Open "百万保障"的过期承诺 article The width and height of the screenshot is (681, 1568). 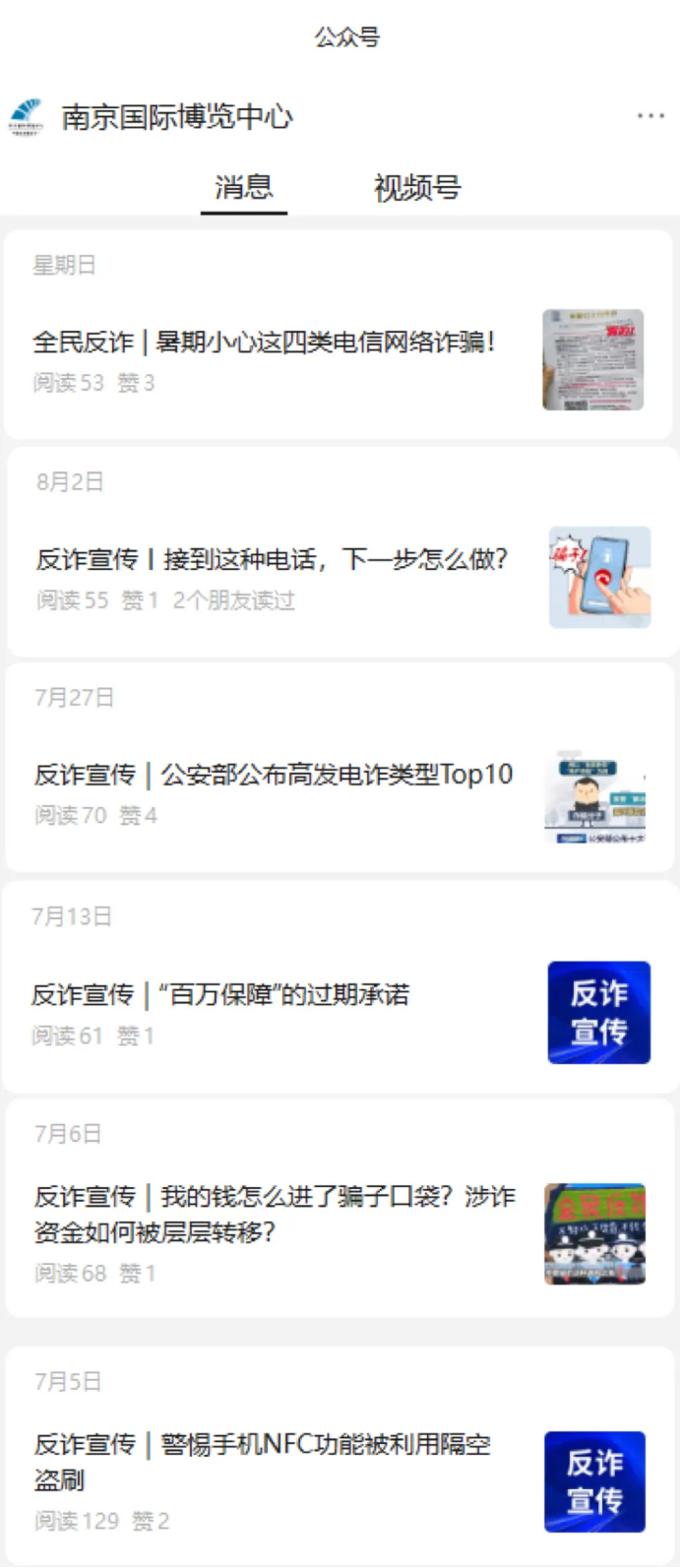point(220,995)
